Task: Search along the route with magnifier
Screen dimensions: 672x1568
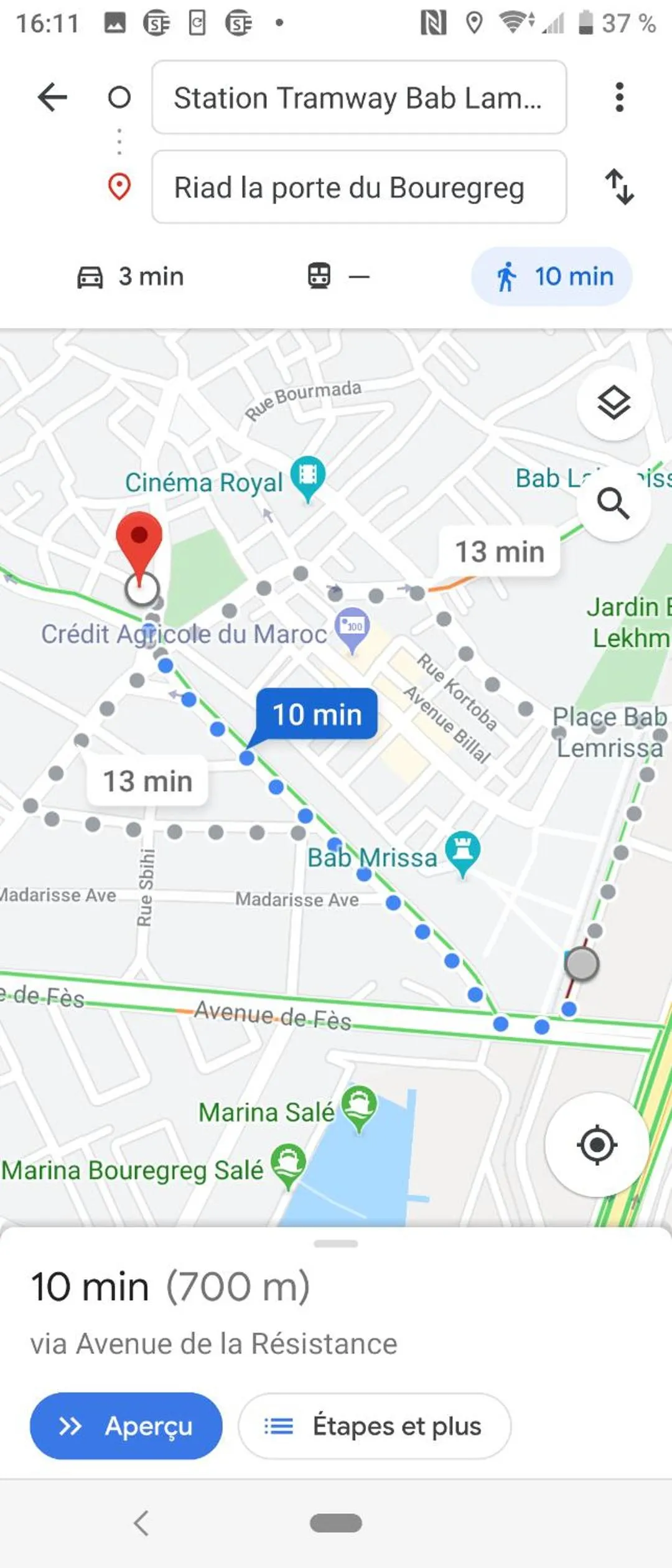Action: (x=614, y=503)
